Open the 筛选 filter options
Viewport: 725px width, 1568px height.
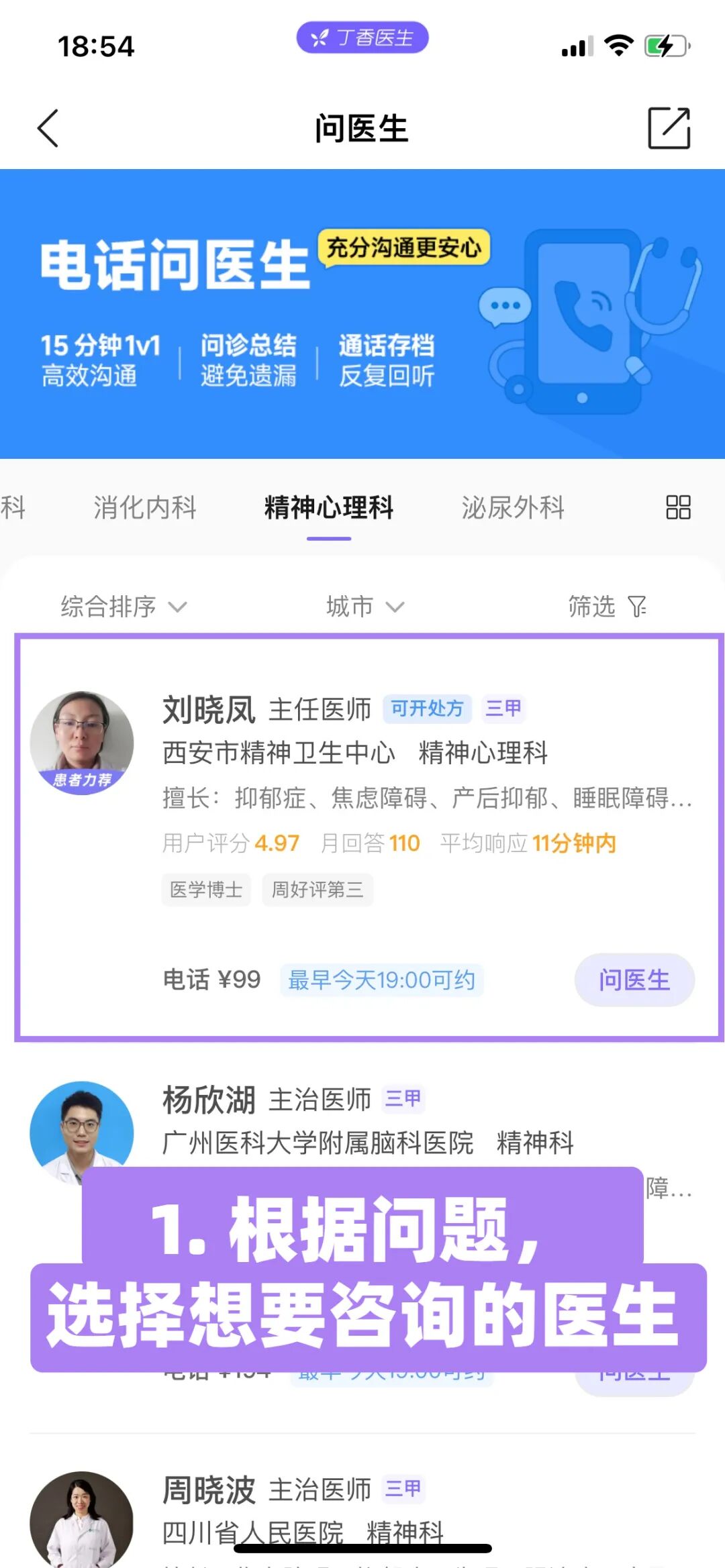pos(607,607)
